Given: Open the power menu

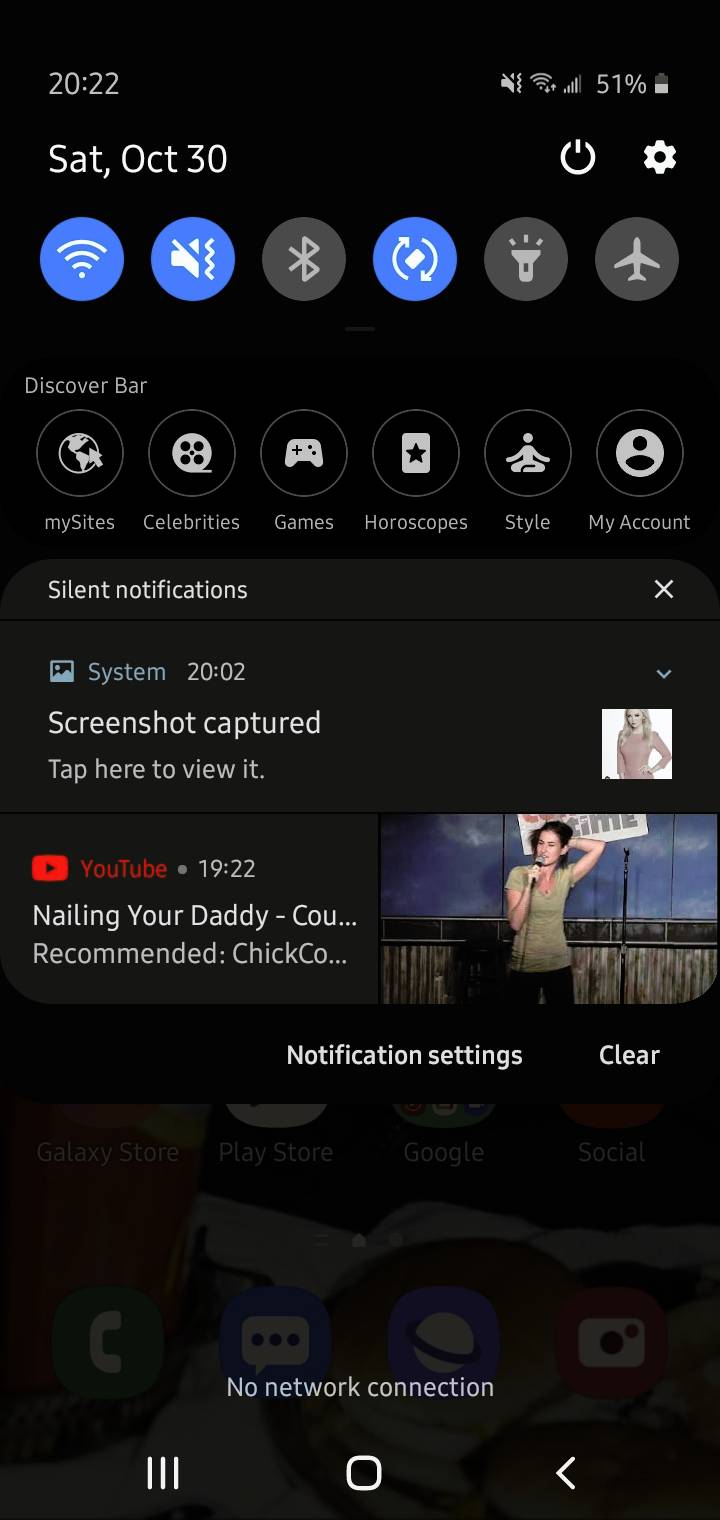Looking at the screenshot, I should [578, 158].
